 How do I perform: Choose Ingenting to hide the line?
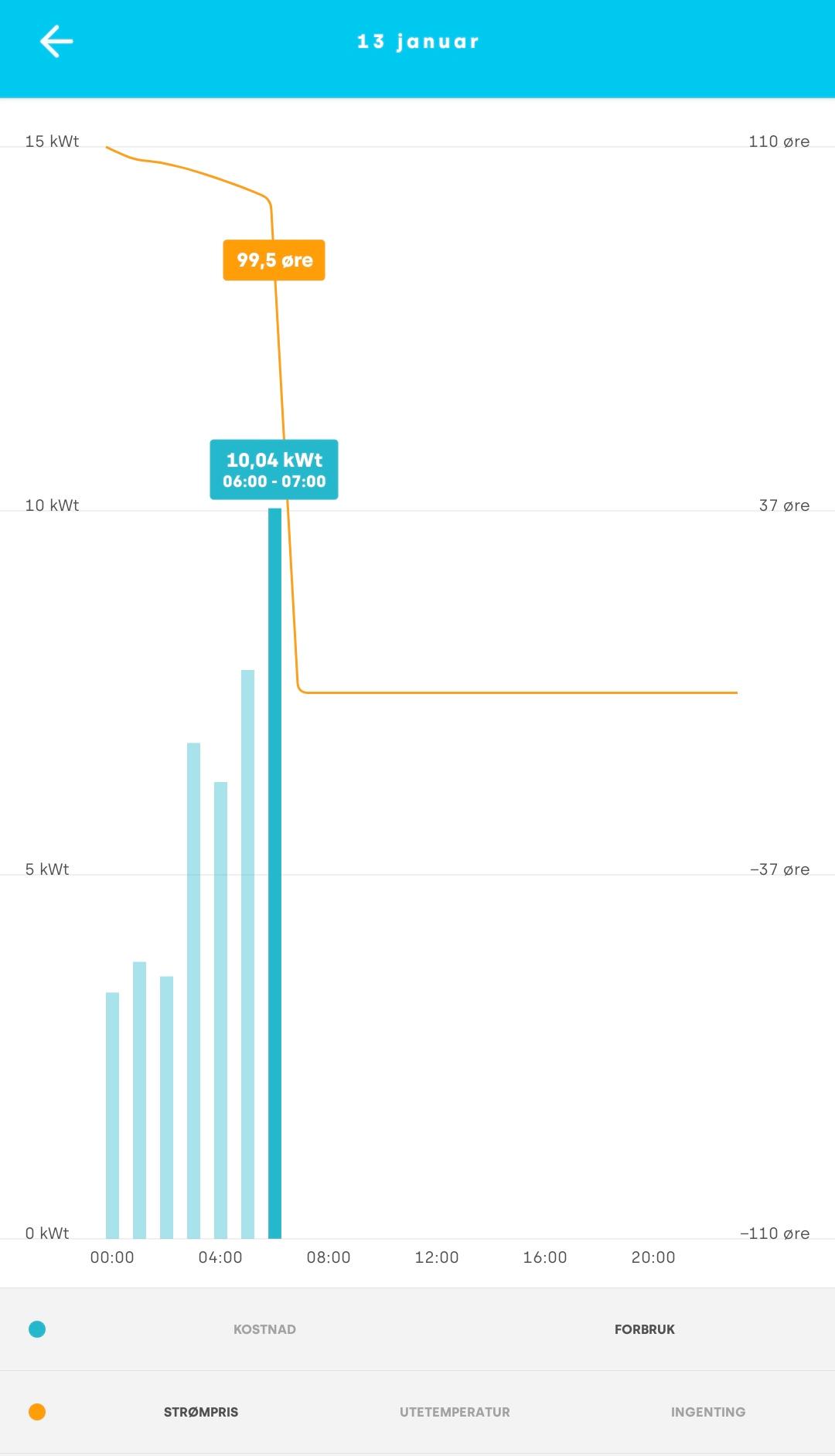[x=708, y=1412]
